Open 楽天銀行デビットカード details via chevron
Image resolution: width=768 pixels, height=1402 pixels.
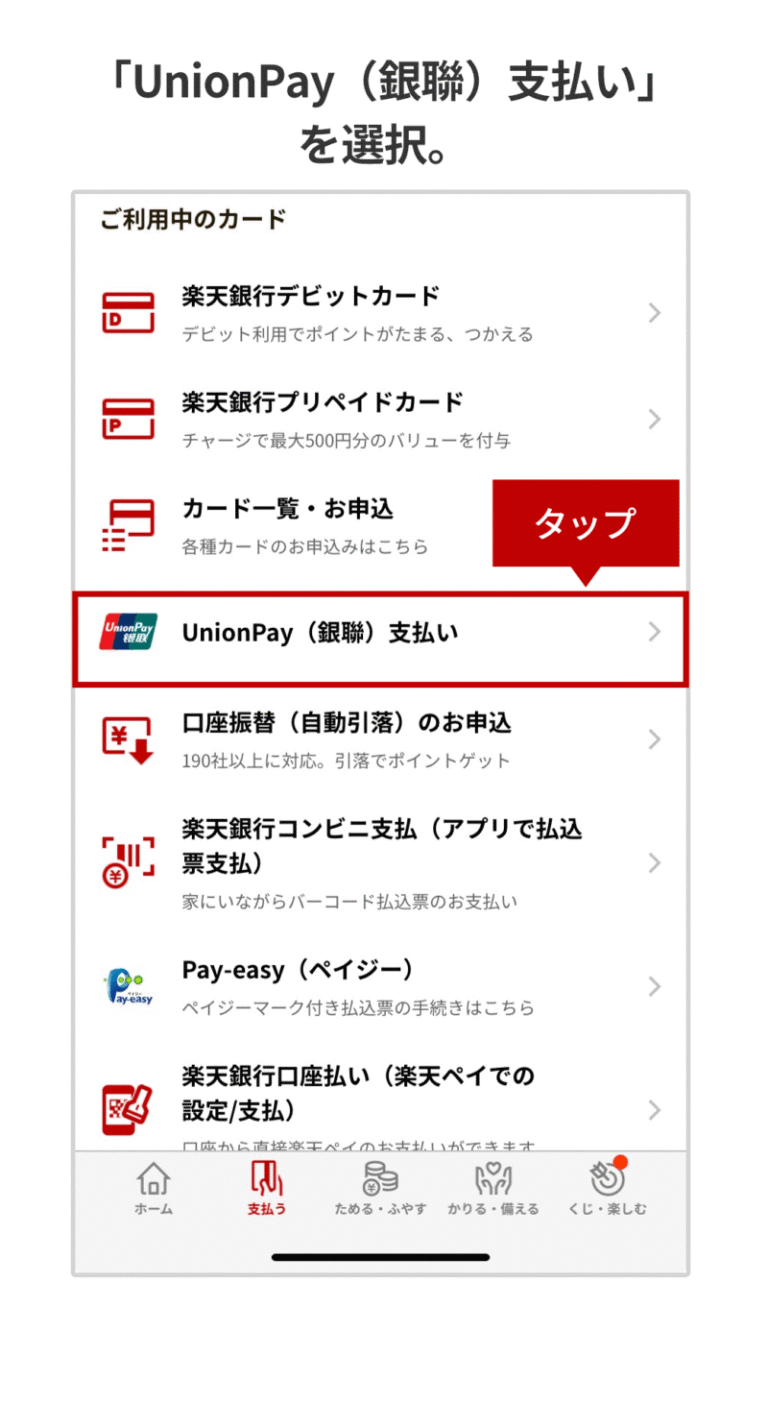(x=655, y=312)
